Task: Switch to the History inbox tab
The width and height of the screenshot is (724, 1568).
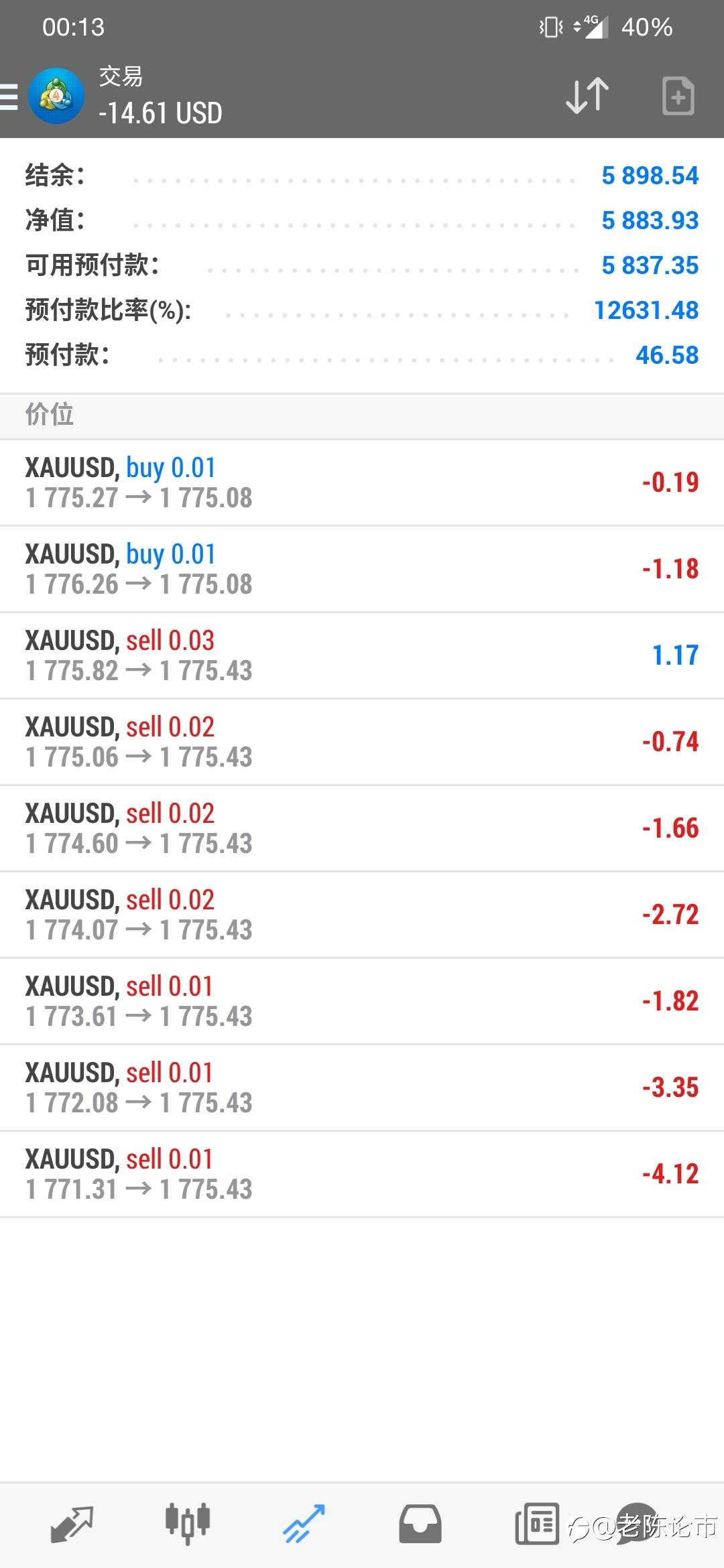Action: pyautogui.click(x=420, y=1524)
